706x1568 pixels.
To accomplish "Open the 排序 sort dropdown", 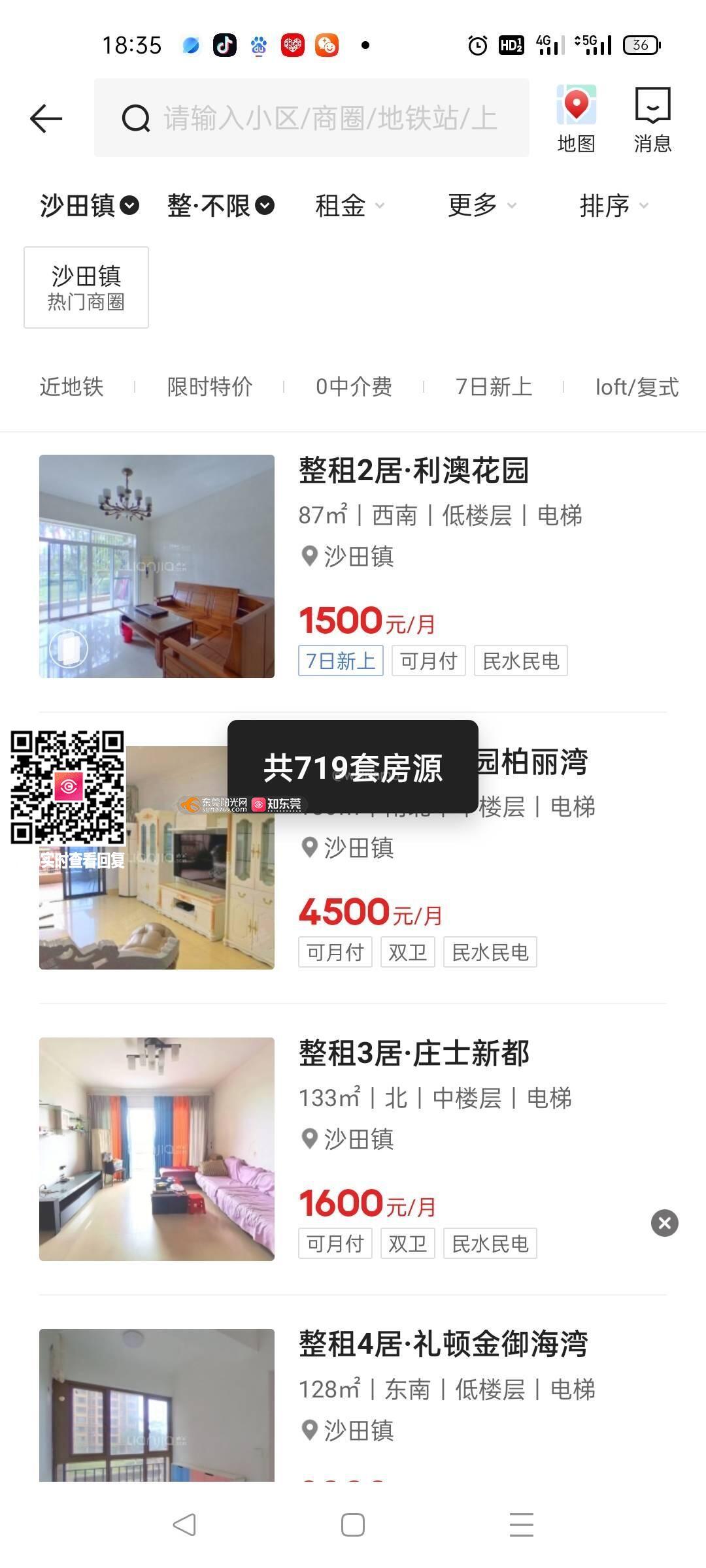I will click(x=613, y=206).
